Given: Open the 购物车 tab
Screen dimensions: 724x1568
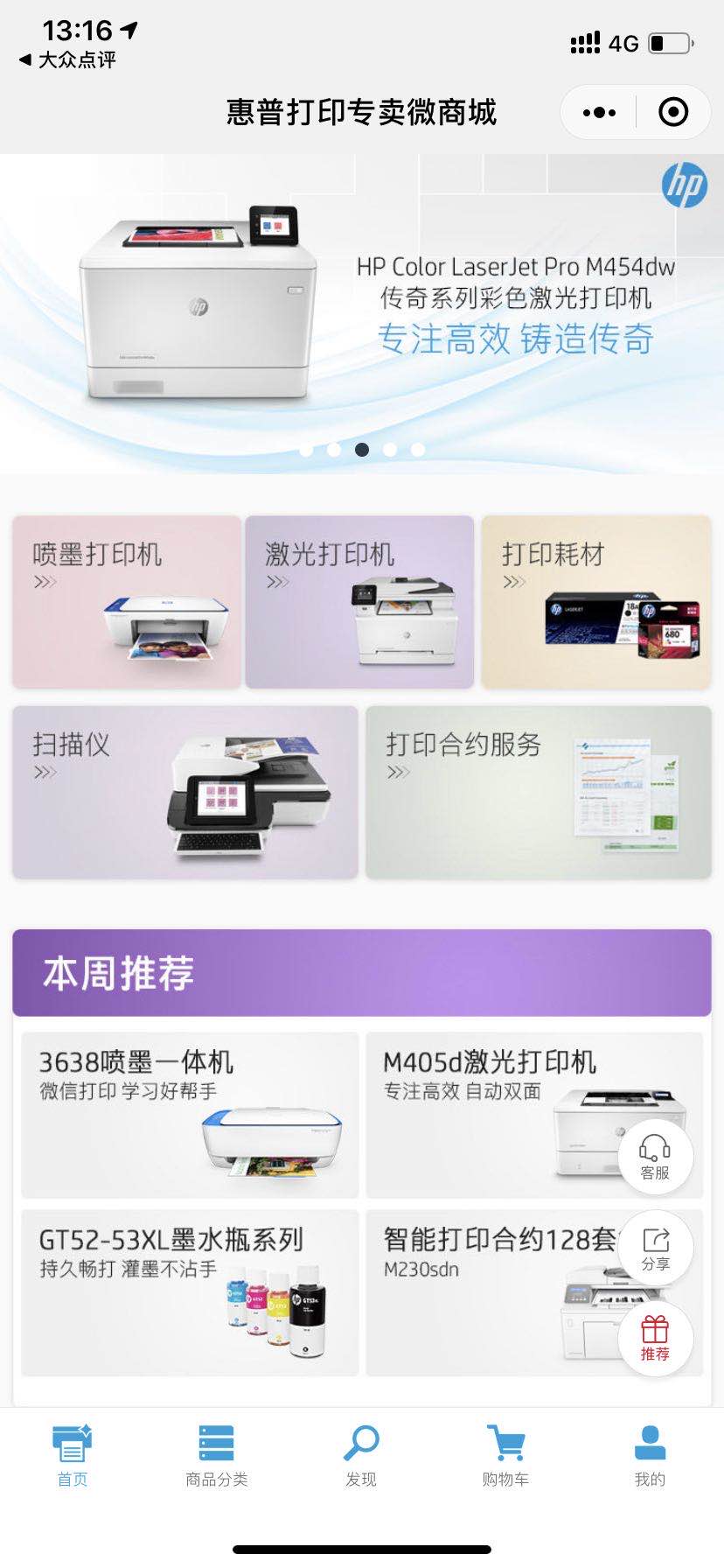Looking at the screenshot, I should pos(505,1456).
